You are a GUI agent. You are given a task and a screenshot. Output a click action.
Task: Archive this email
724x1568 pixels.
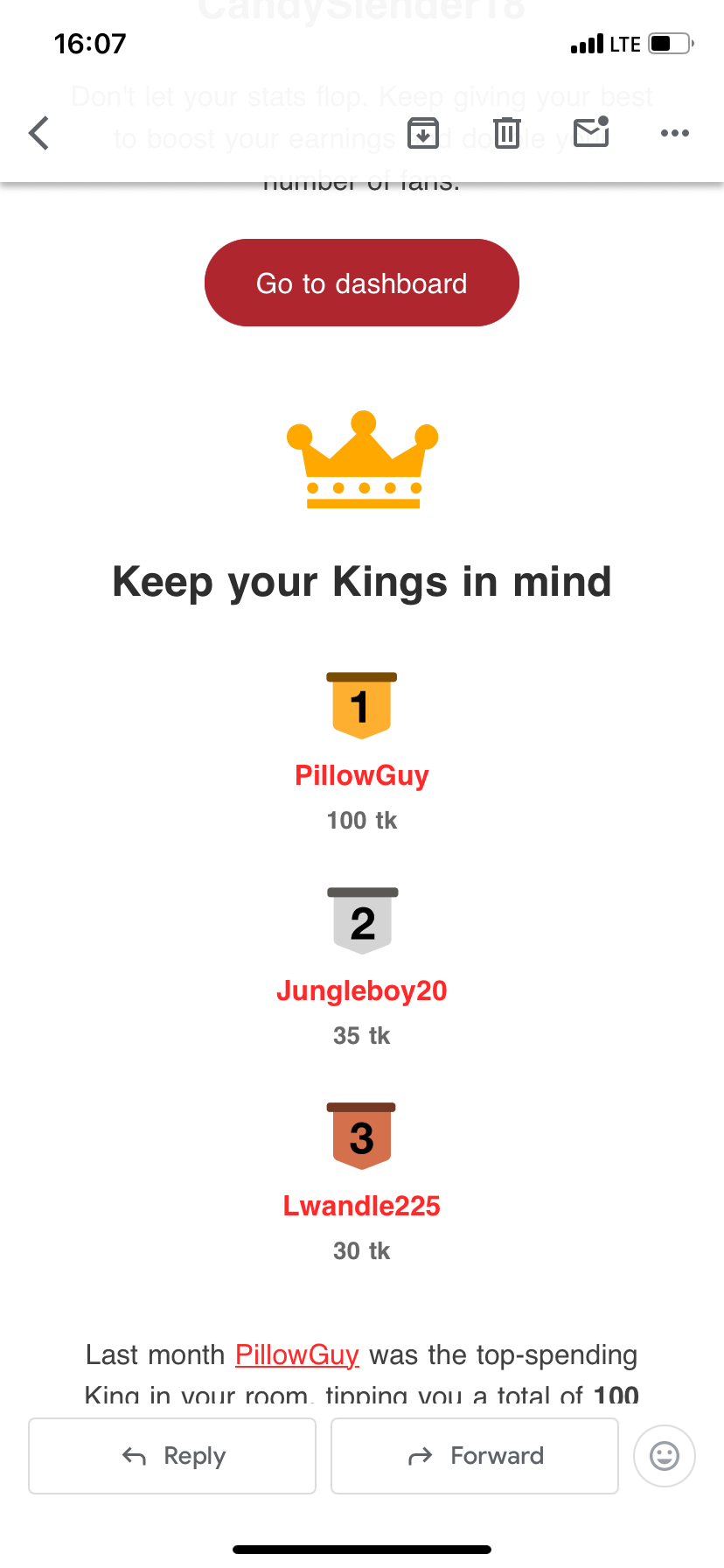point(423,133)
